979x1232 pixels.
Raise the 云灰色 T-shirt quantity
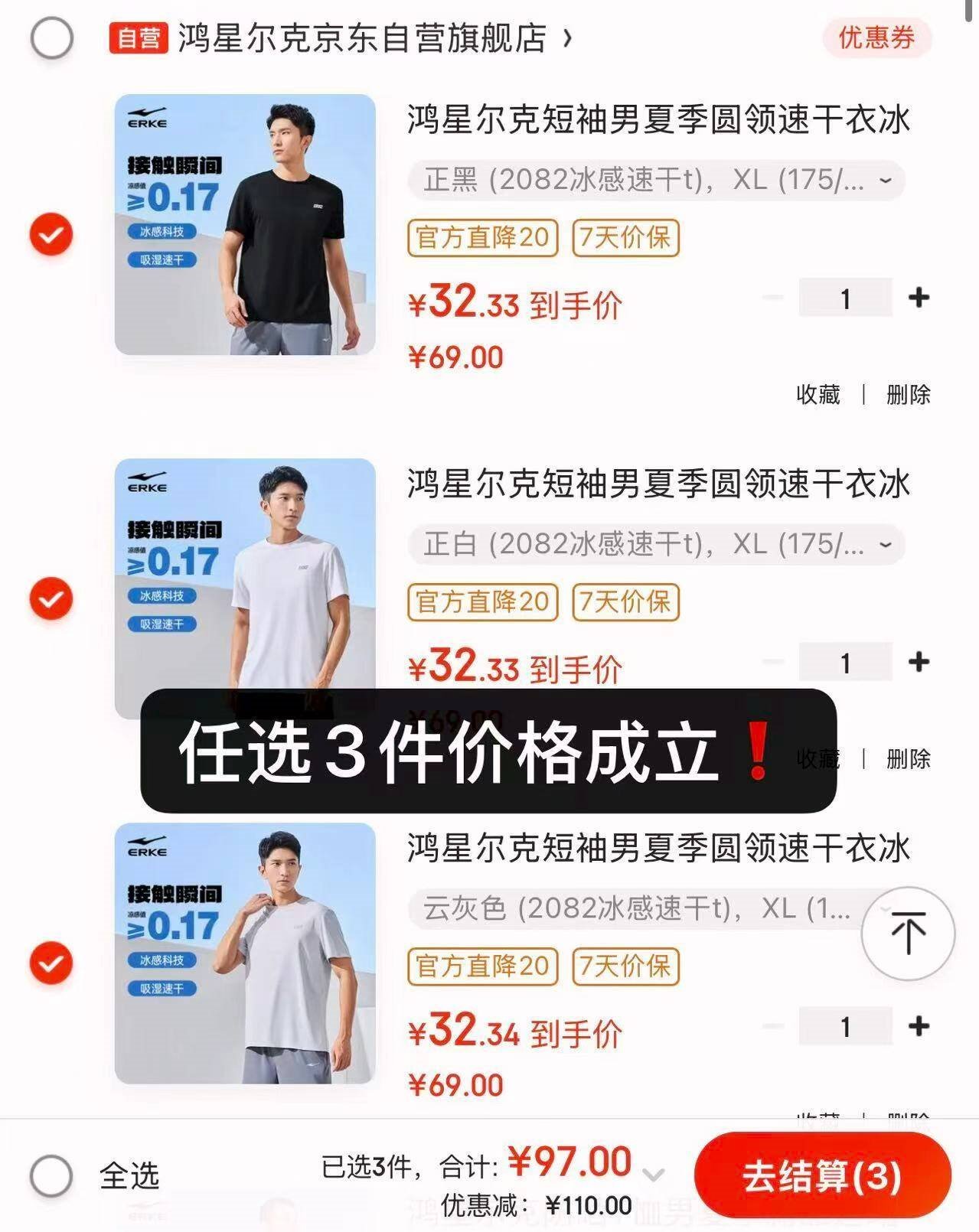click(919, 1026)
